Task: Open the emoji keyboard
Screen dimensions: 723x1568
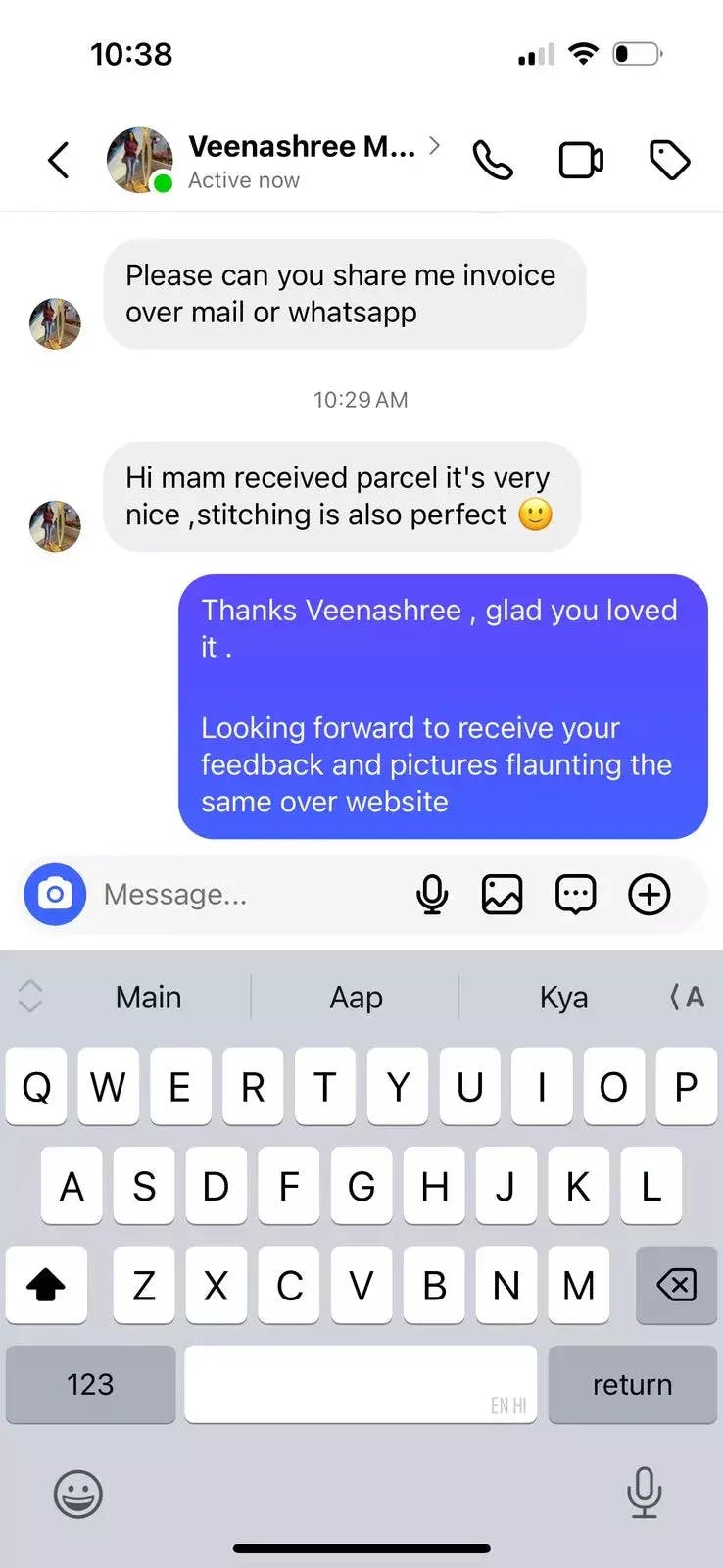Action: (77, 1494)
